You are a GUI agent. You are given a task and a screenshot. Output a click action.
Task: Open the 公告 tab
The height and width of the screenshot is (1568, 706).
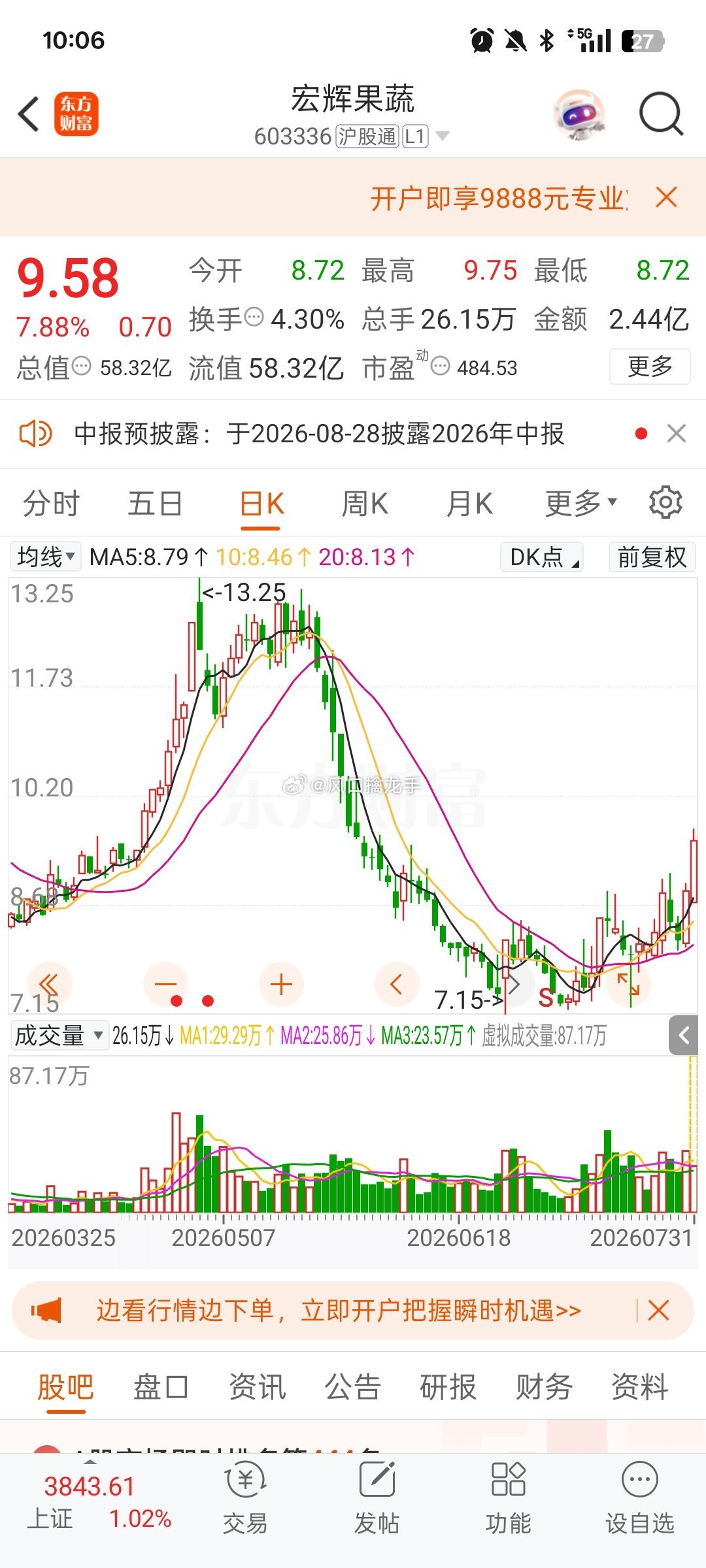352,1386
